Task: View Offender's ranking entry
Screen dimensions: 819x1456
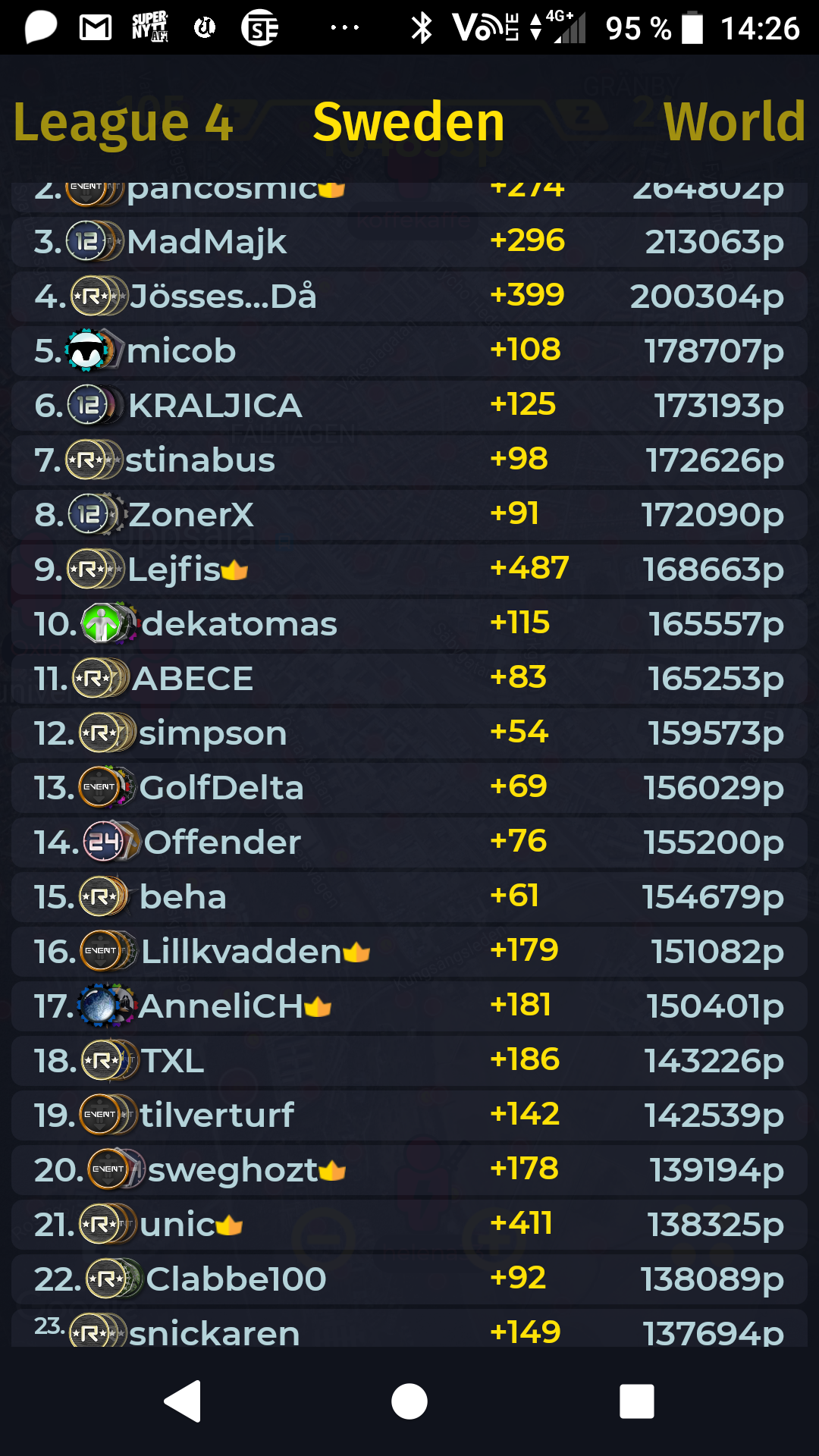Action: click(409, 843)
